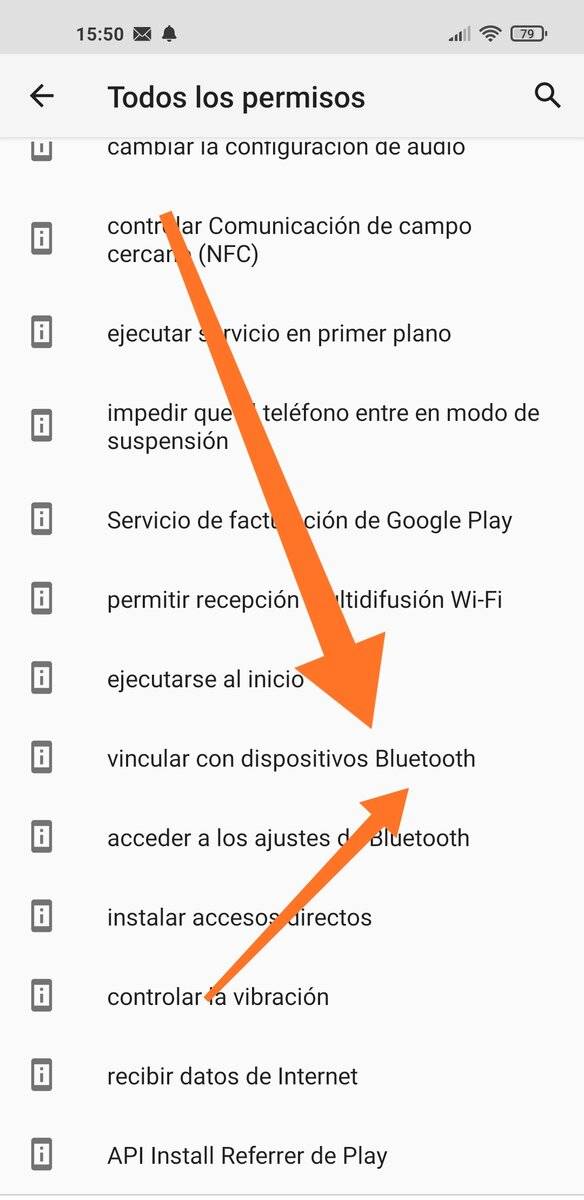This screenshot has width=584, height=1200.
Task: Open the search magnifier icon
Action: coord(547,96)
